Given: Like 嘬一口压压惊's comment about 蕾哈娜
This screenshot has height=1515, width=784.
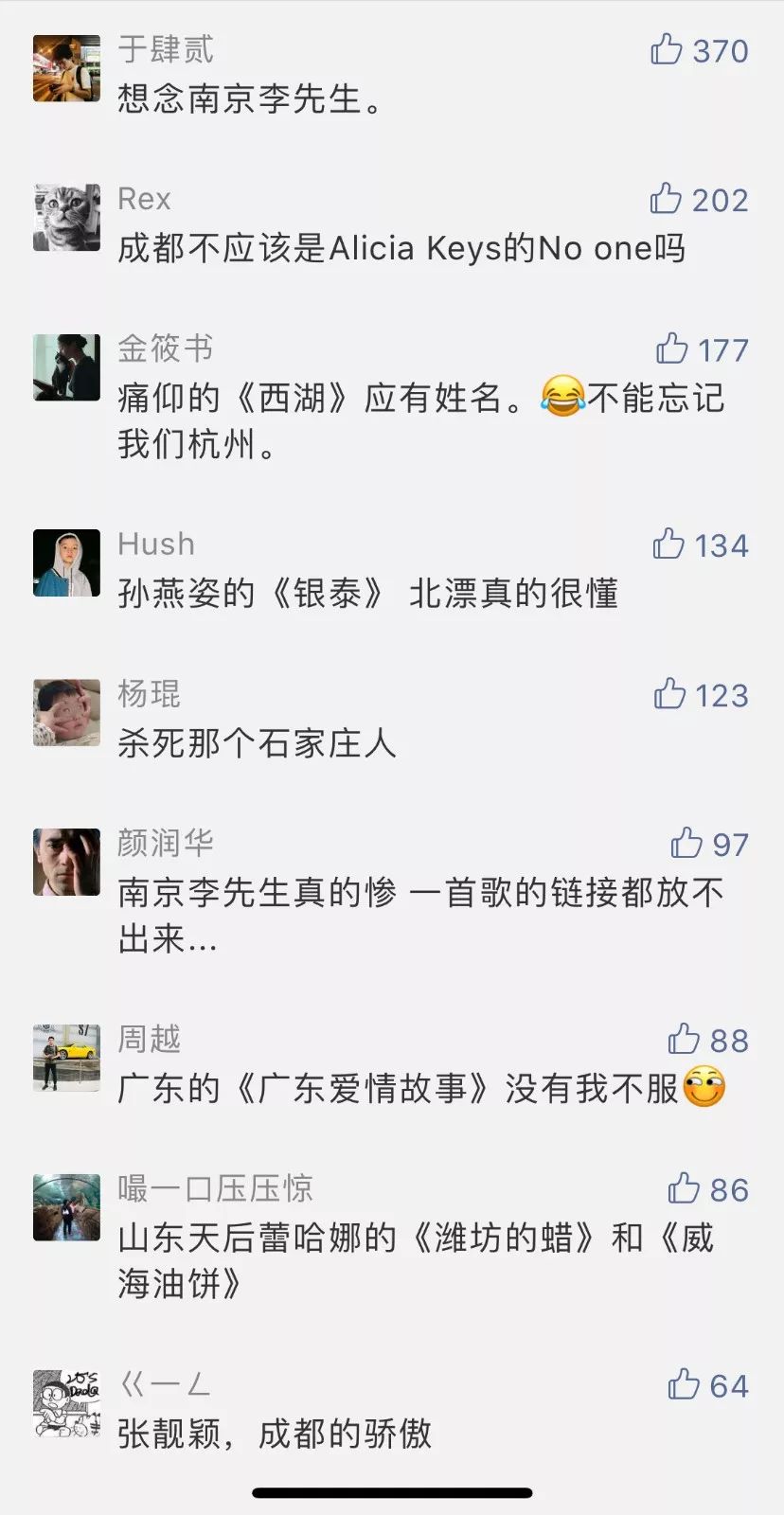Looking at the screenshot, I should 684,1188.
